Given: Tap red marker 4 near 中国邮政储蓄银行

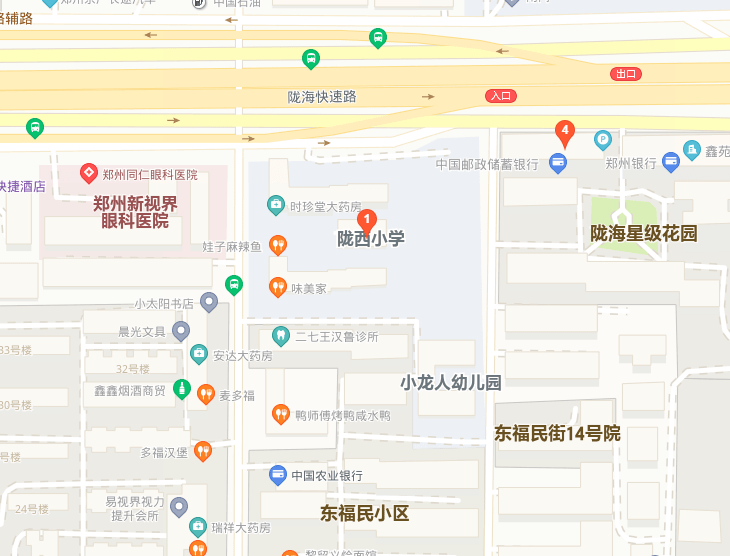Looking at the screenshot, I should coord(564,132).
